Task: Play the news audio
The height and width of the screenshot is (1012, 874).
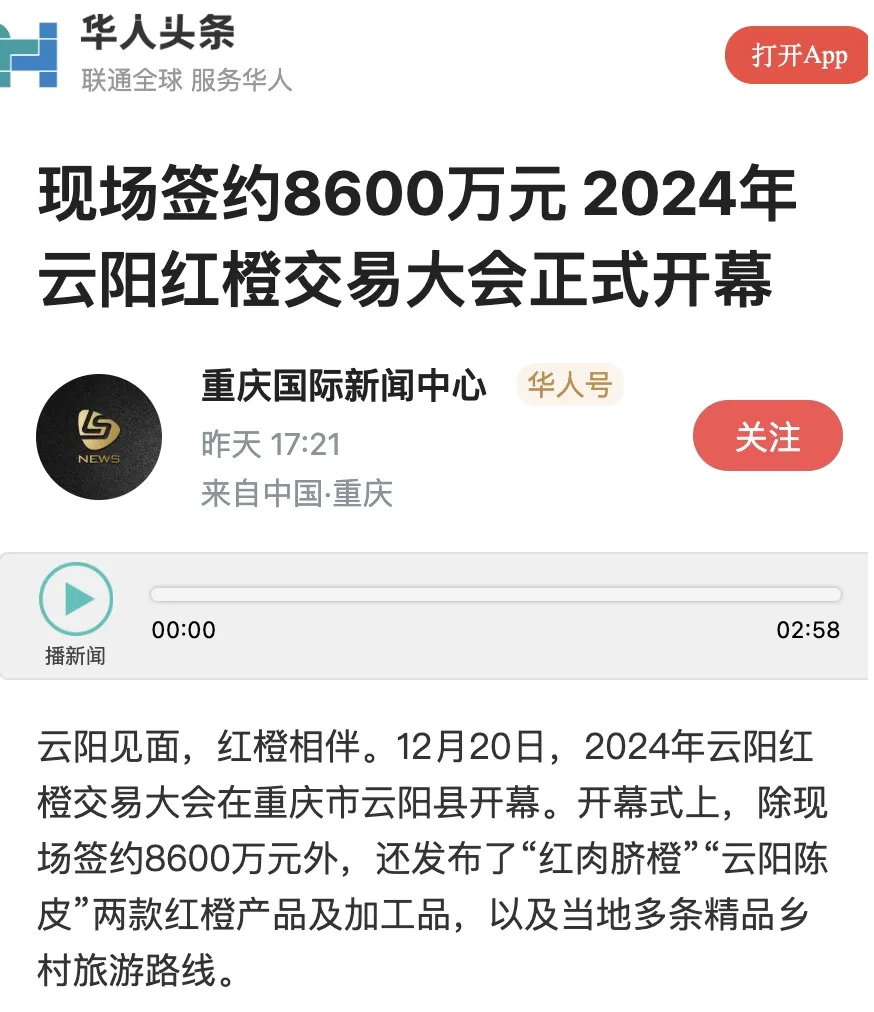Action: [76, 600]
